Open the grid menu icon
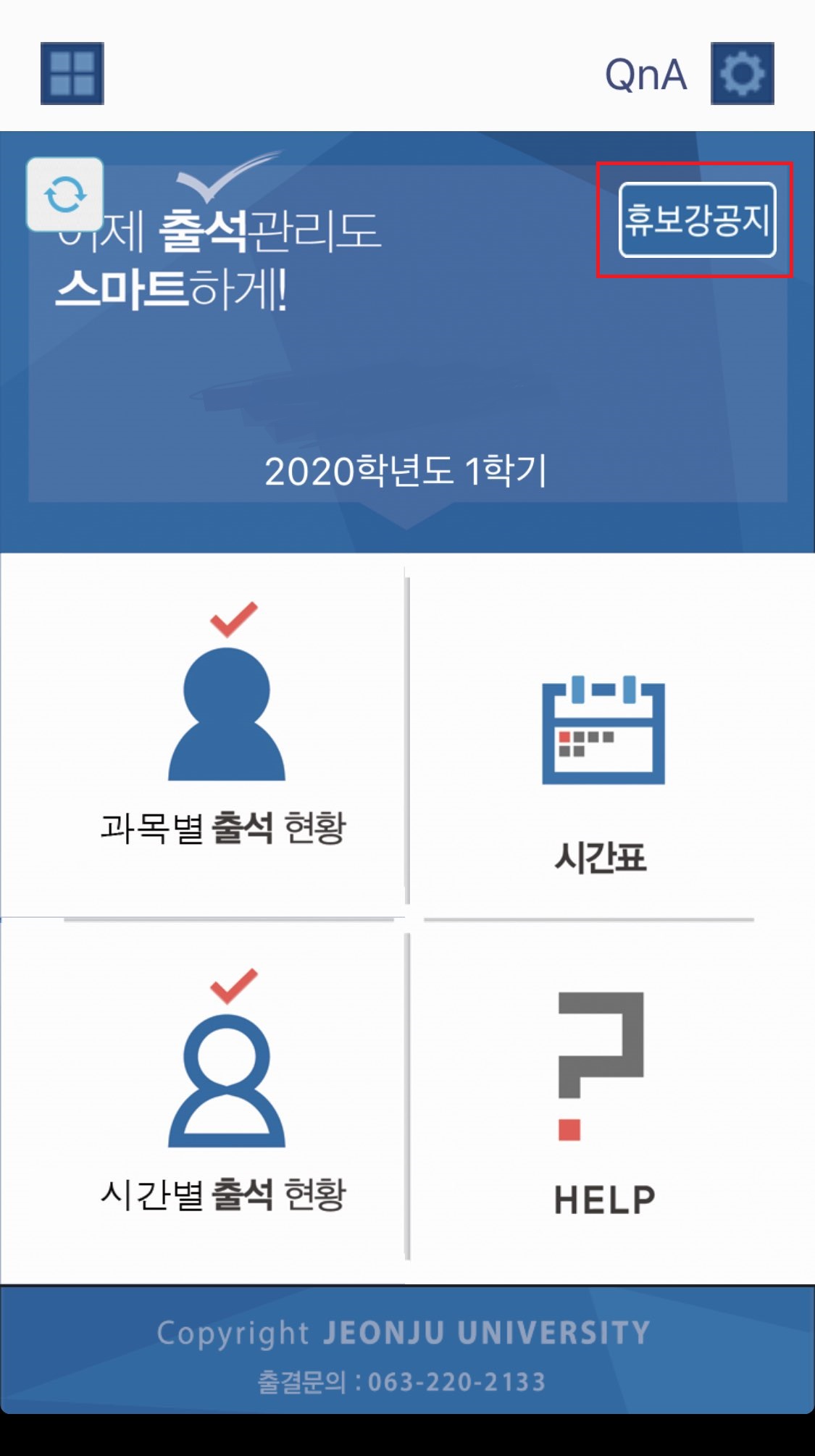Image resolution: width=815 pixels, height=1456 pixels. pyautogui.click(x=72, y=74)
